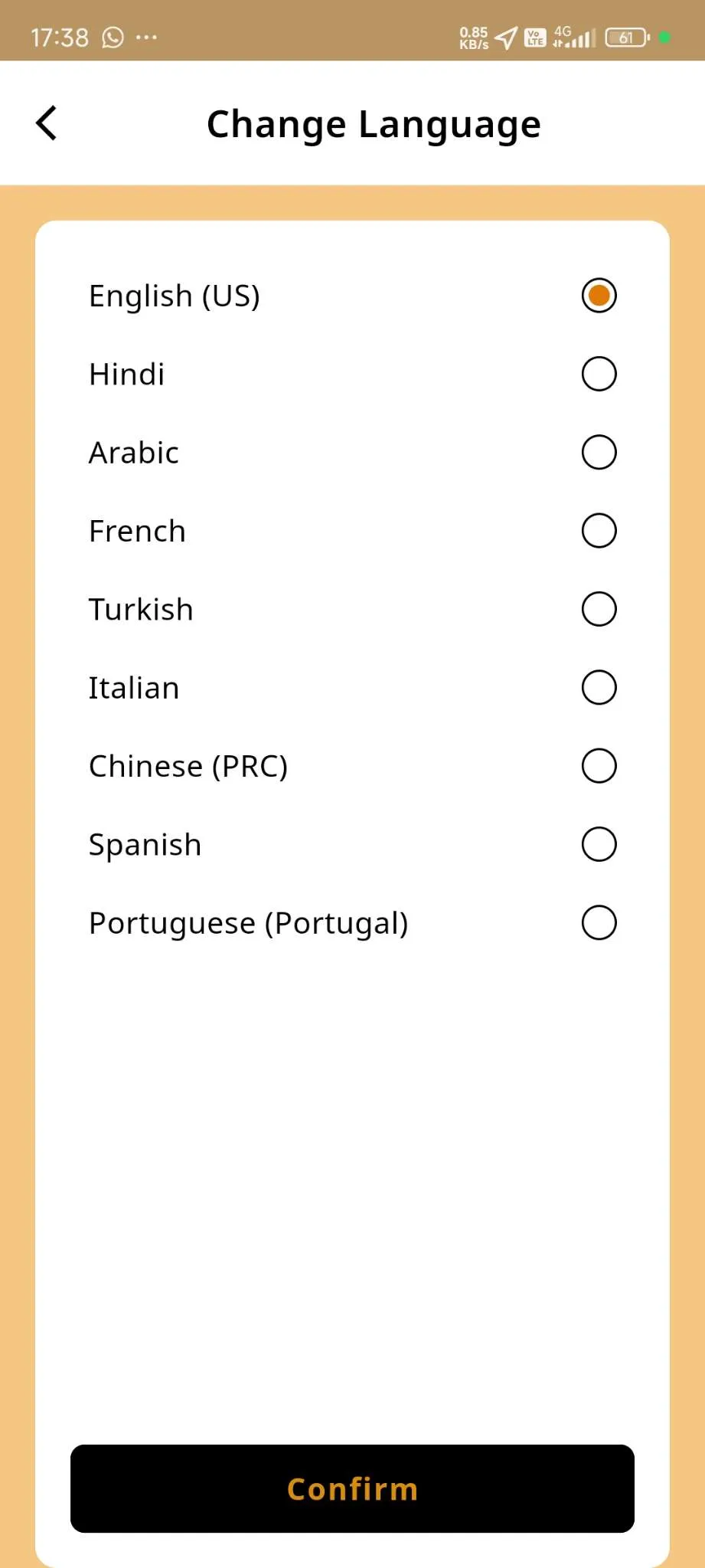Tap the network speed indicator showing KB/s
The width and height of the screenshot is (705, 1568).
pyautogui.click(x=473, y=36)
